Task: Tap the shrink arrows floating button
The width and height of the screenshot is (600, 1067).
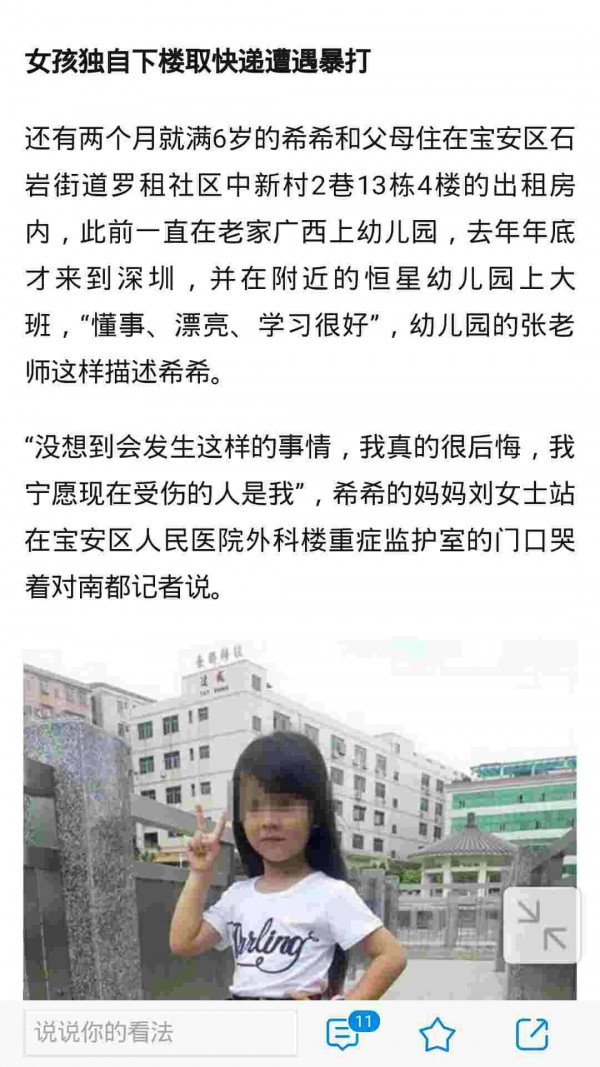Action: pos(541,926)
